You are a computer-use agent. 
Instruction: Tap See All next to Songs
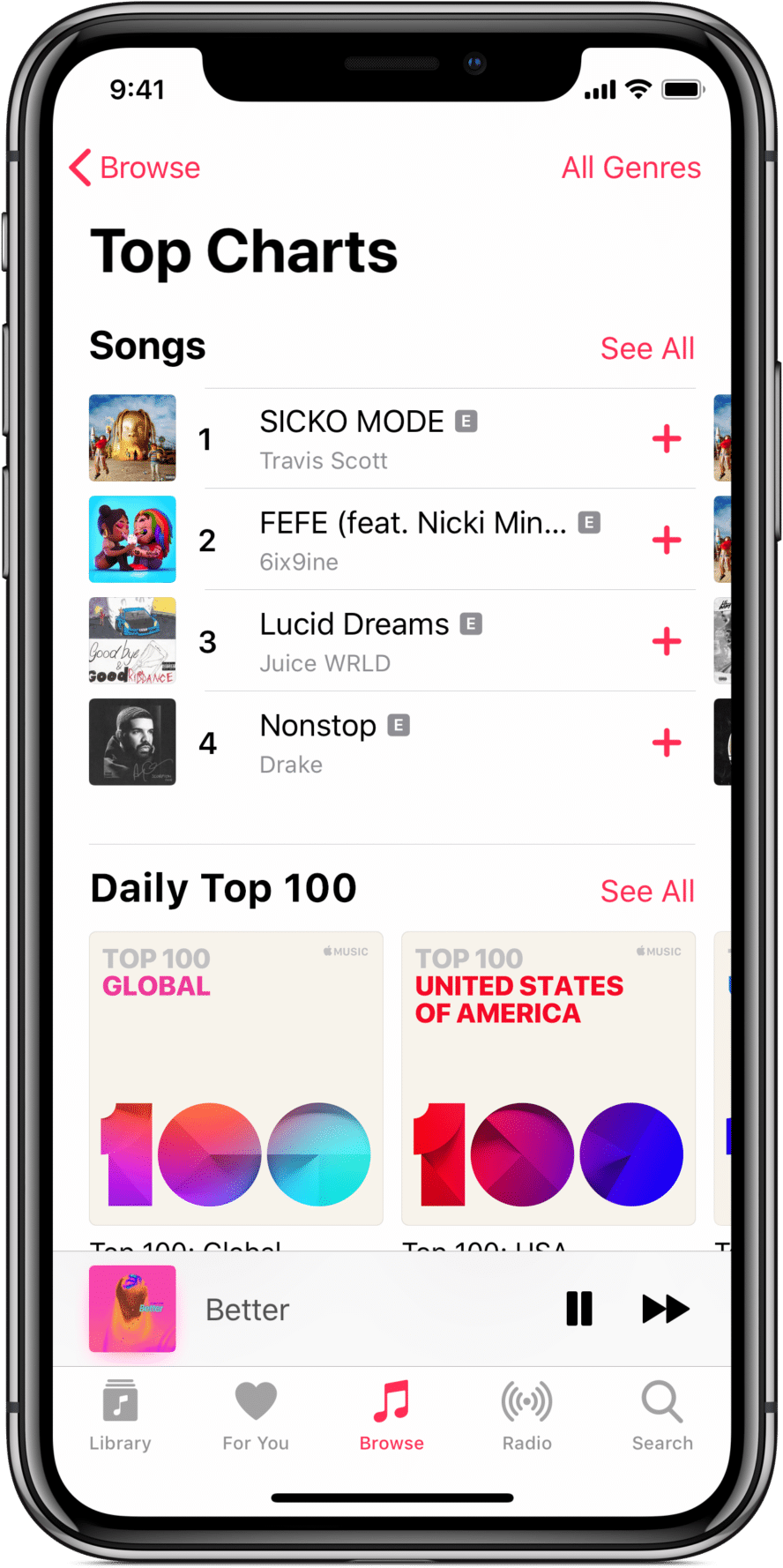coord(647,348)
